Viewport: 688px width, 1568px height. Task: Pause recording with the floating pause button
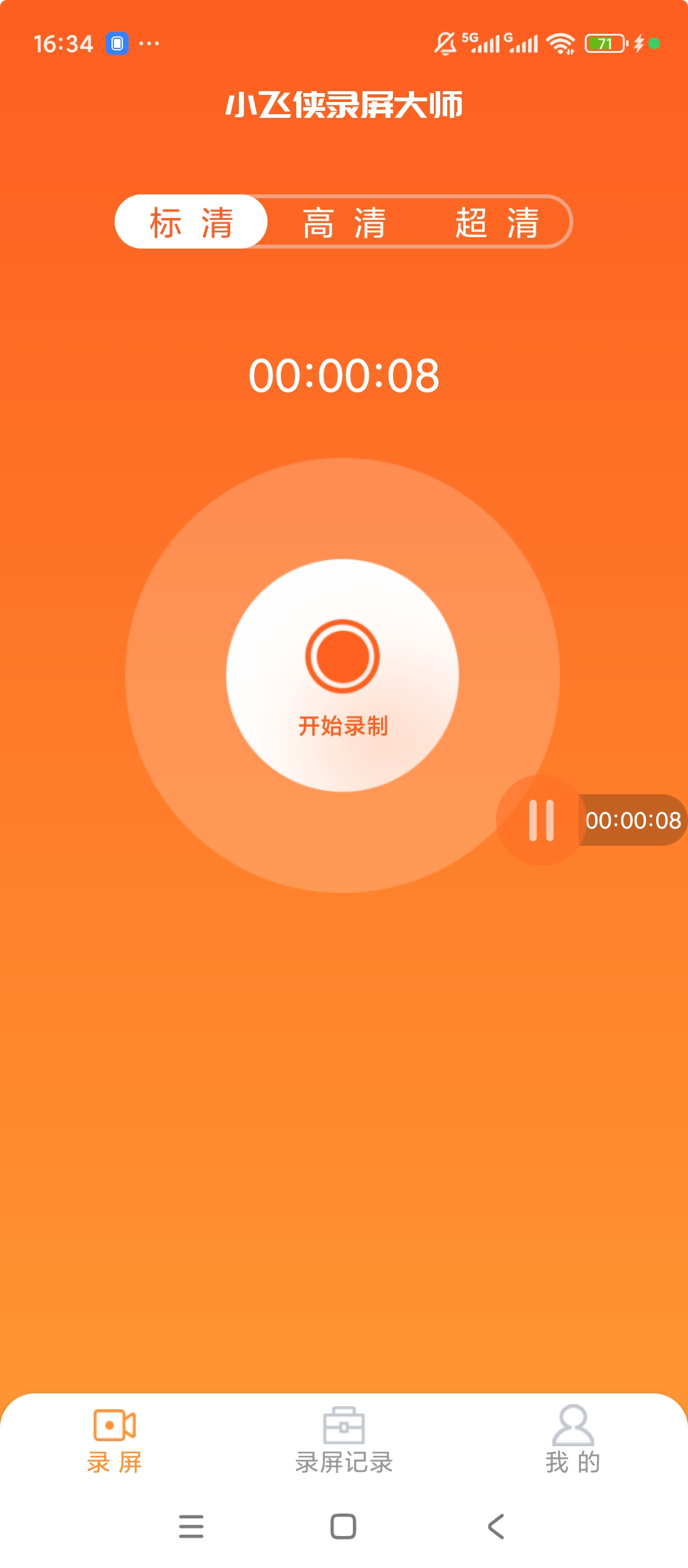540,820
